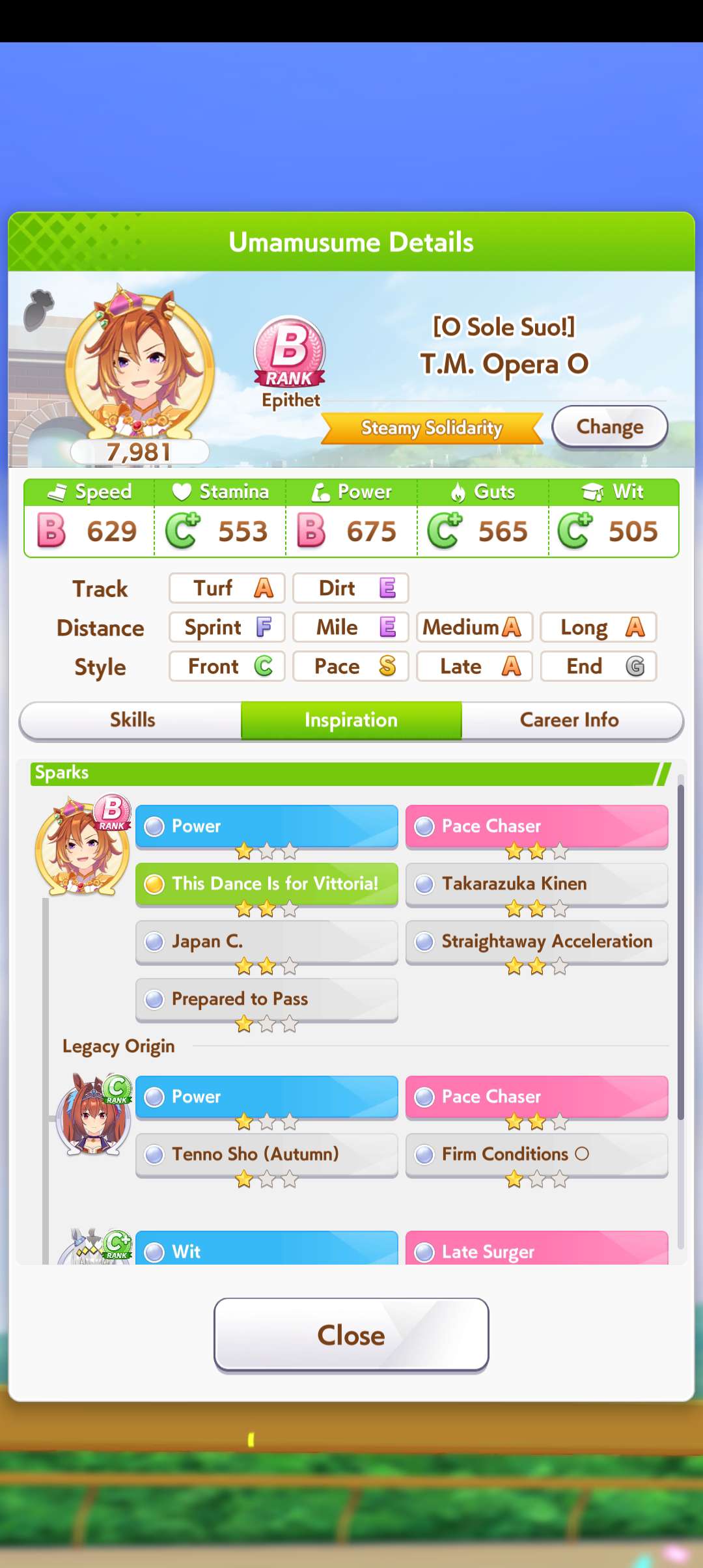The image size is (703, 1568).
Task: View the Straightaway Acceleration spark
Action: [x=537, y=942]
